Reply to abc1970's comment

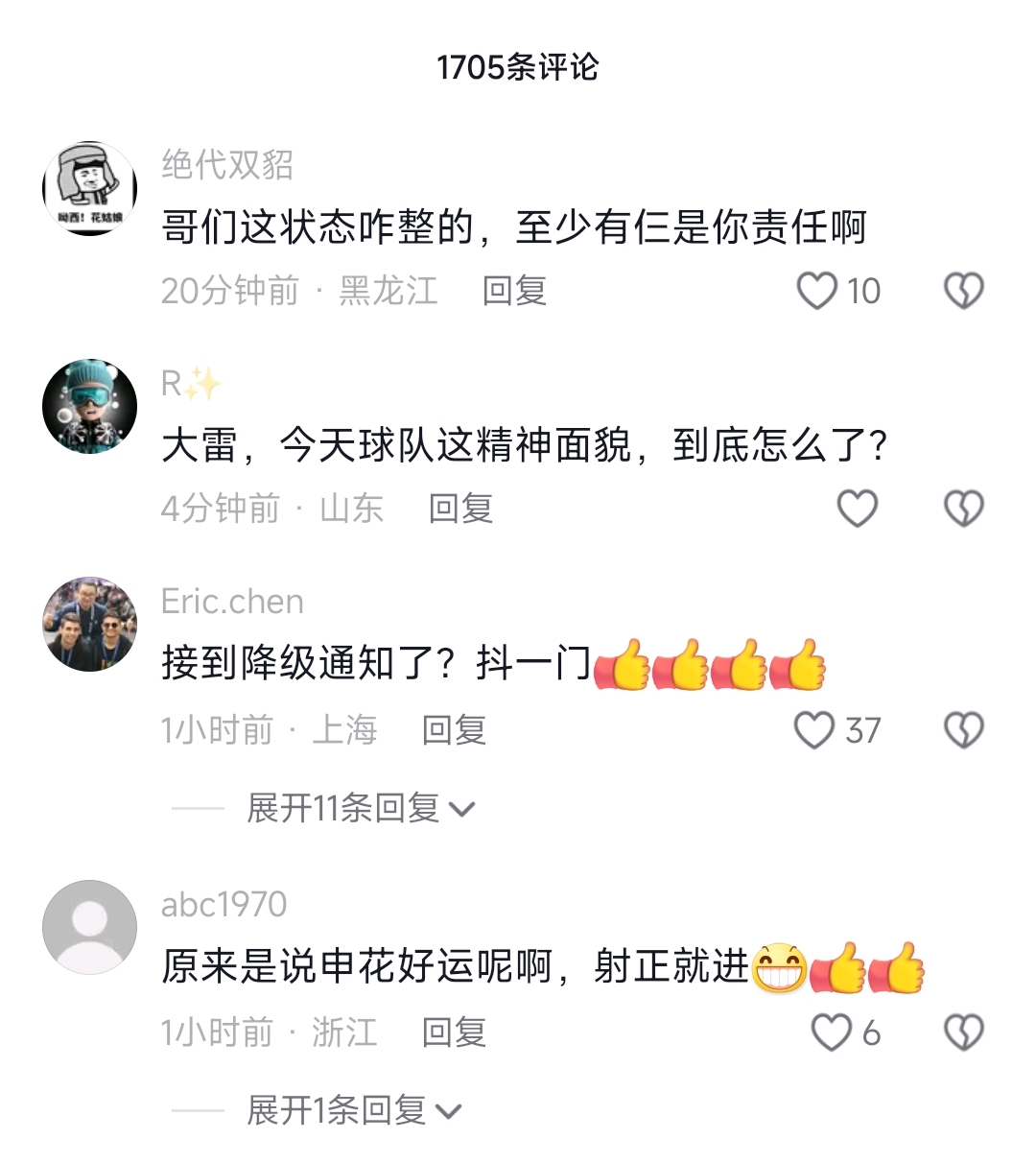(454, 1032)
